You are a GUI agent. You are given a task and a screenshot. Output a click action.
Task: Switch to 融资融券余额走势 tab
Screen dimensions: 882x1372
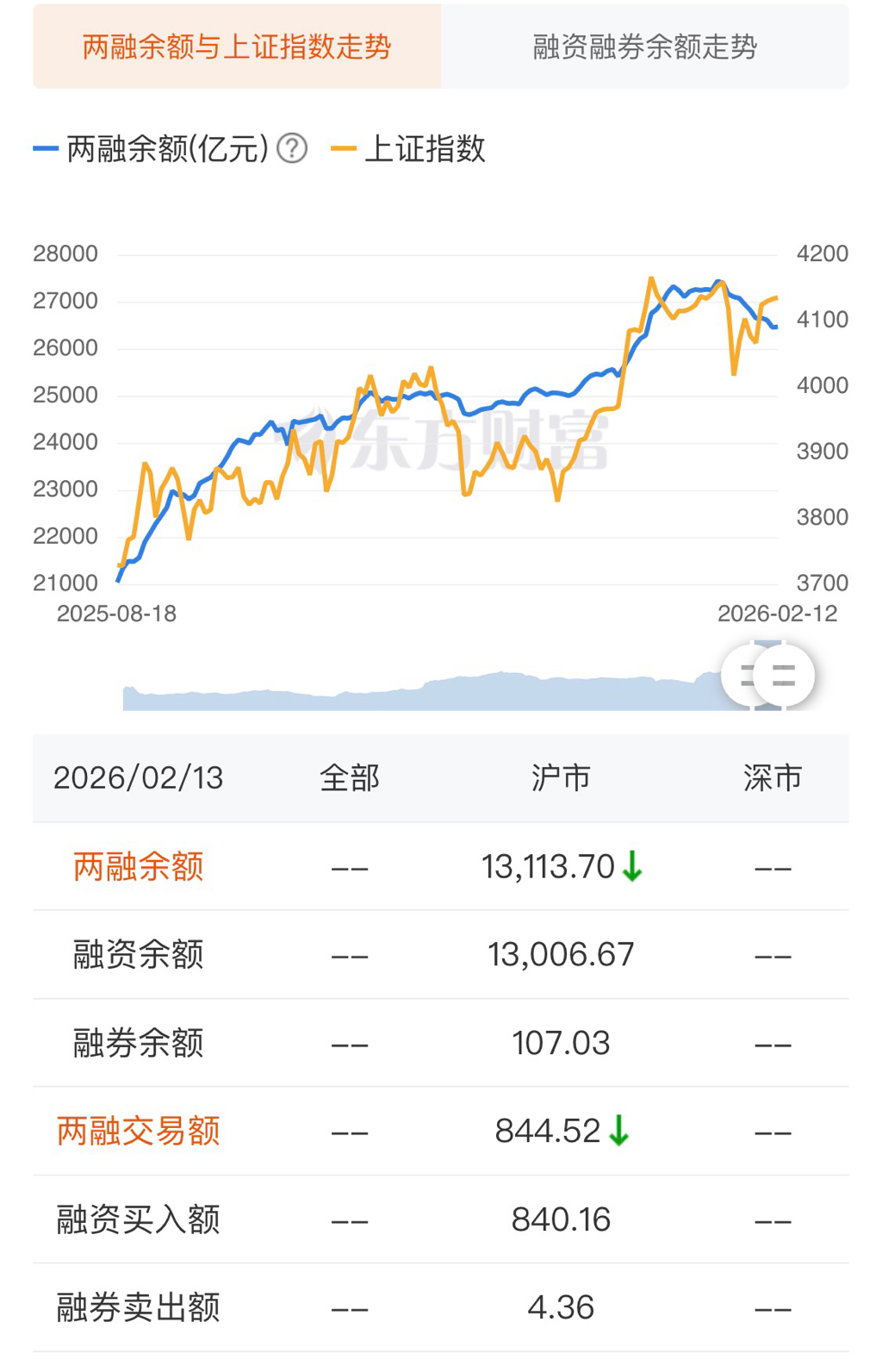(x=644, y=47)
